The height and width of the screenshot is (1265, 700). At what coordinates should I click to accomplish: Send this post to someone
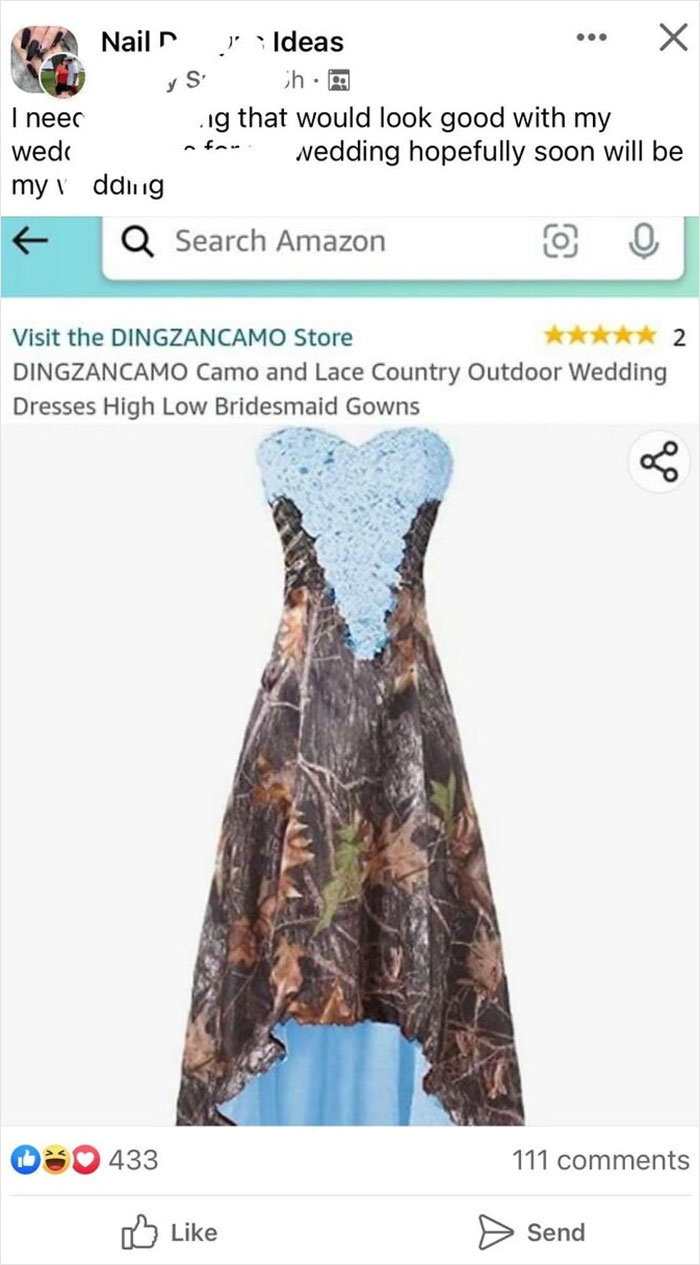pos(532,1232)
